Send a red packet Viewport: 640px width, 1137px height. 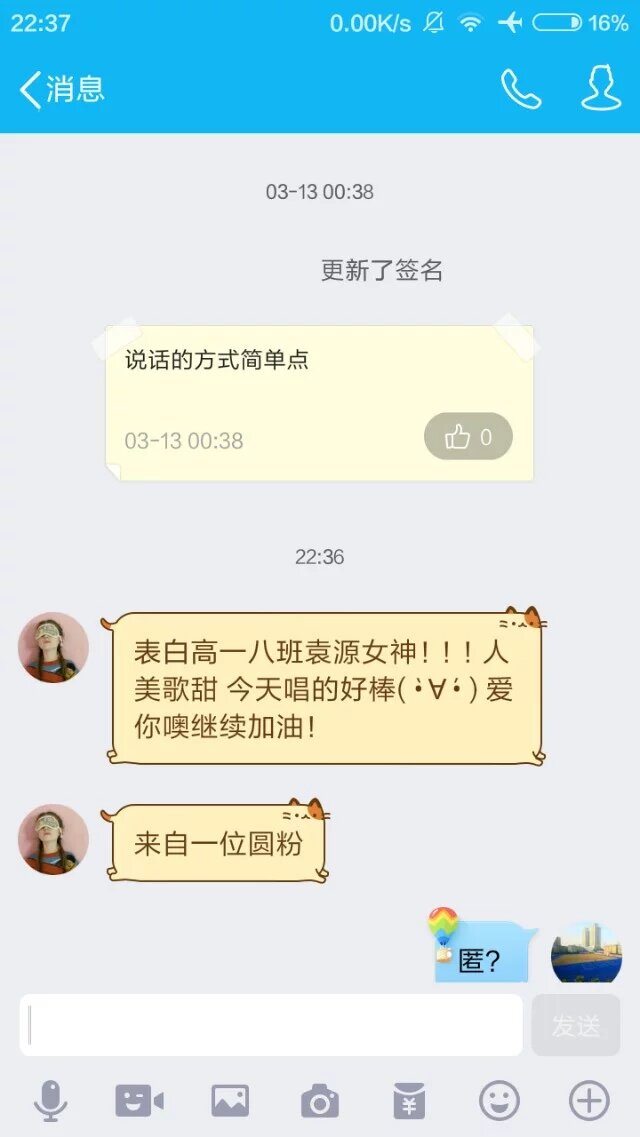click(409, 1101)
